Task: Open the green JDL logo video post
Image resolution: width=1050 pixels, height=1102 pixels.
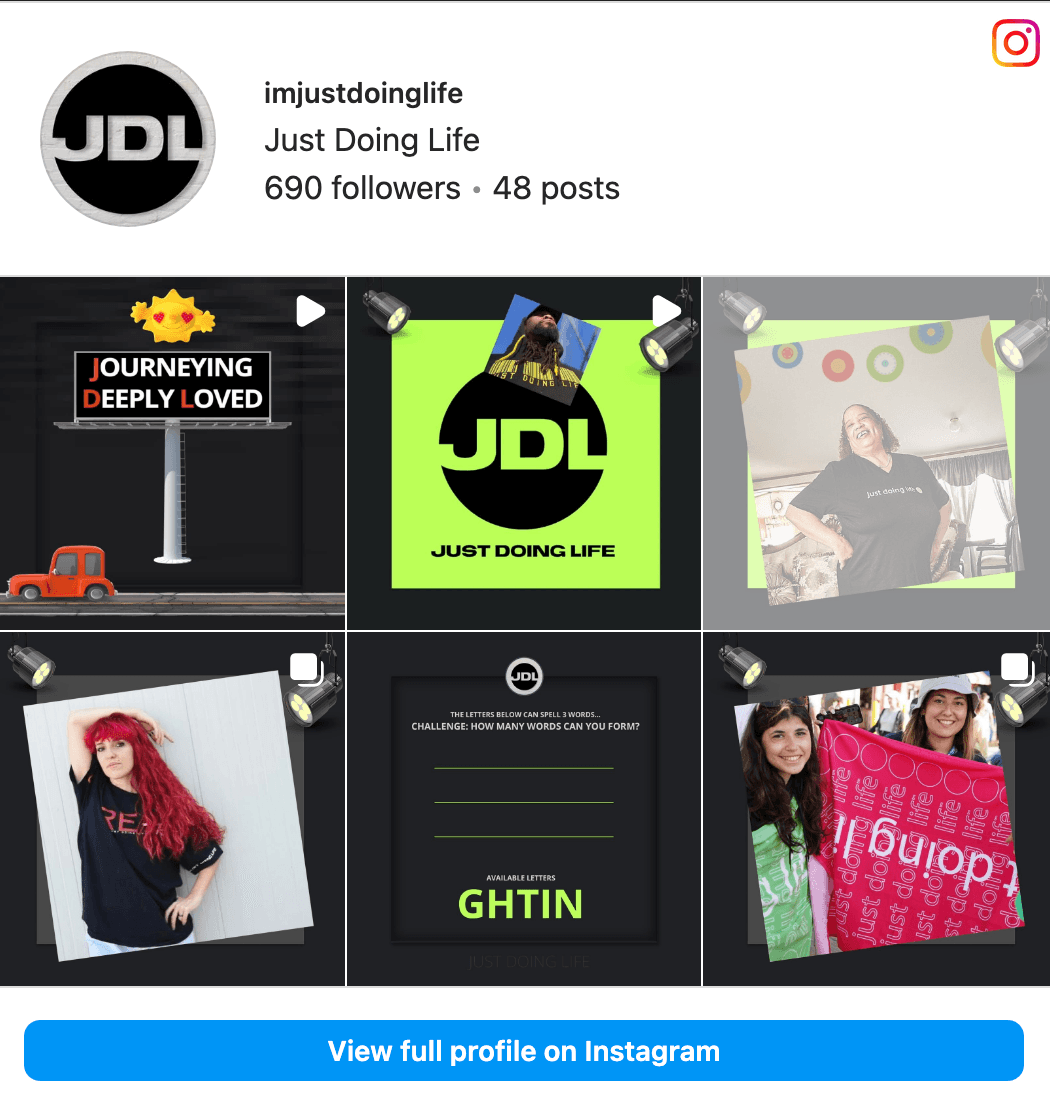Action: pos(524,453)
